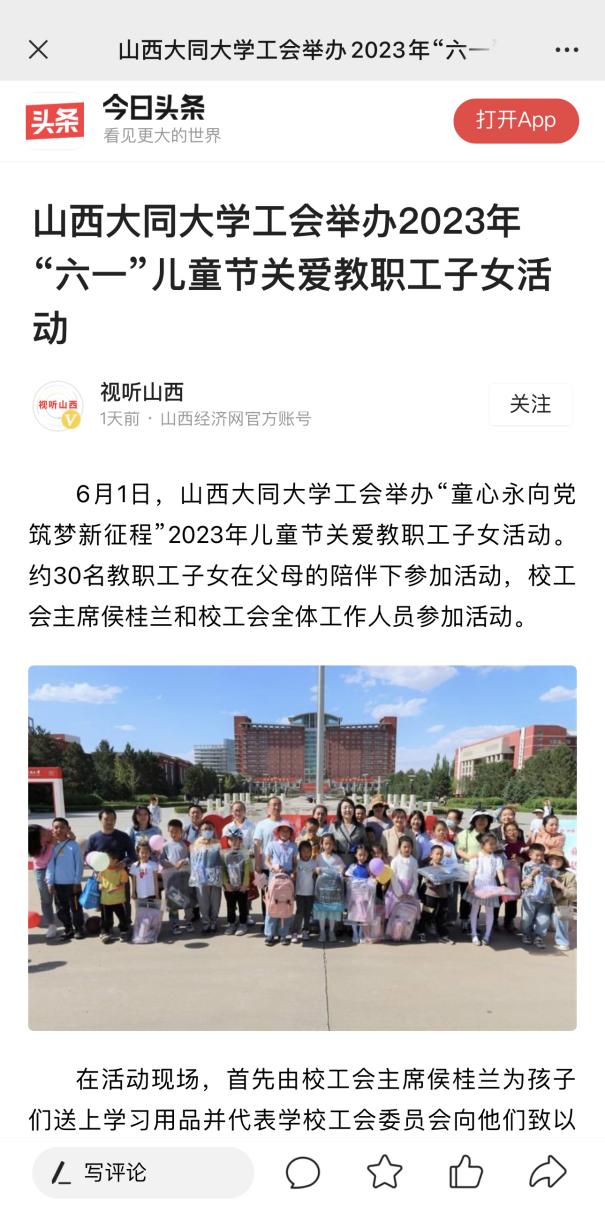The width and height of the screenshot is (605, 1230).
Task: Open the 视听山西 author profile avatar
Action: click(x=58, y=405)
